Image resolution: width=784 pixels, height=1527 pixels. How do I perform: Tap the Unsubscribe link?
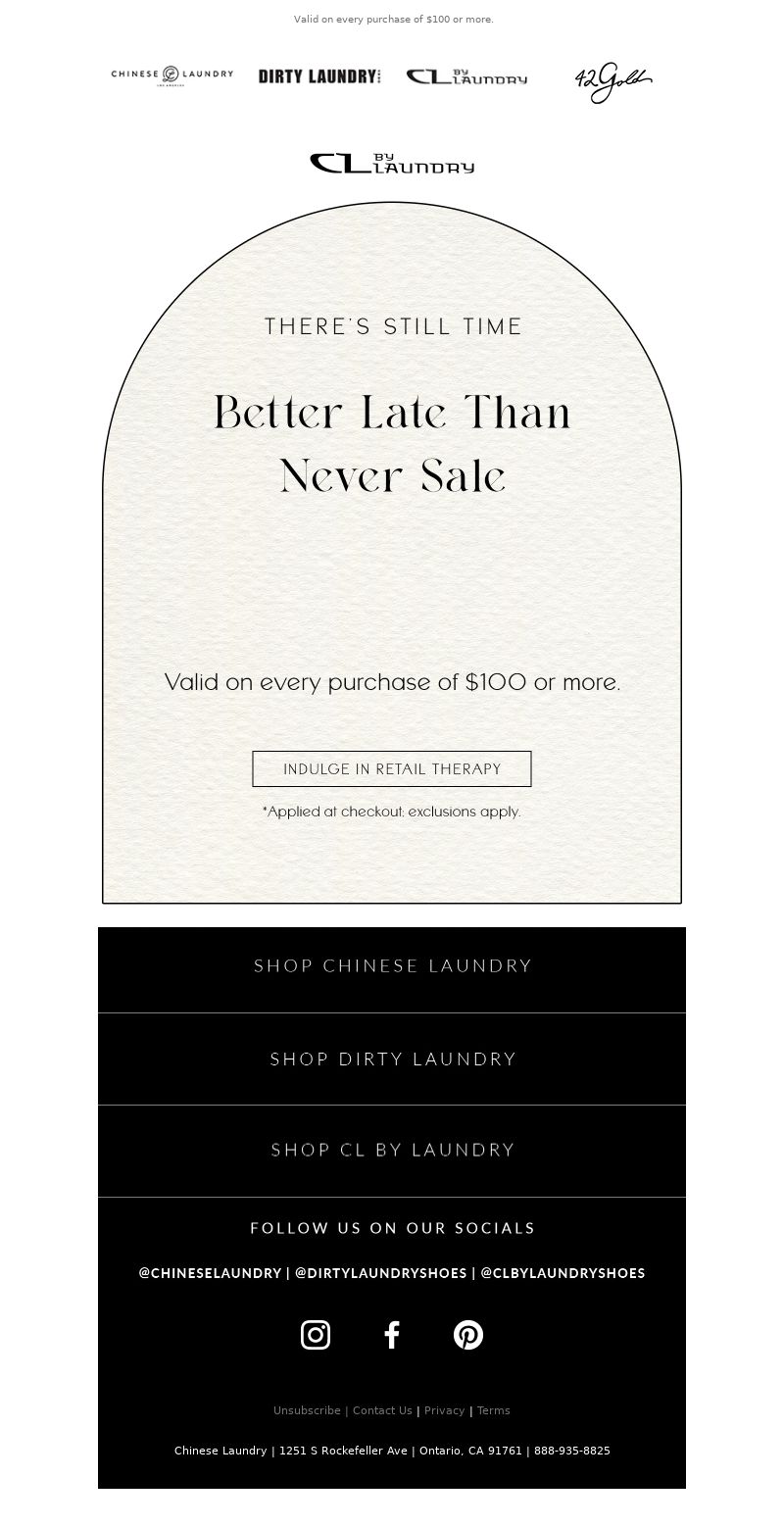point(307,1411)
